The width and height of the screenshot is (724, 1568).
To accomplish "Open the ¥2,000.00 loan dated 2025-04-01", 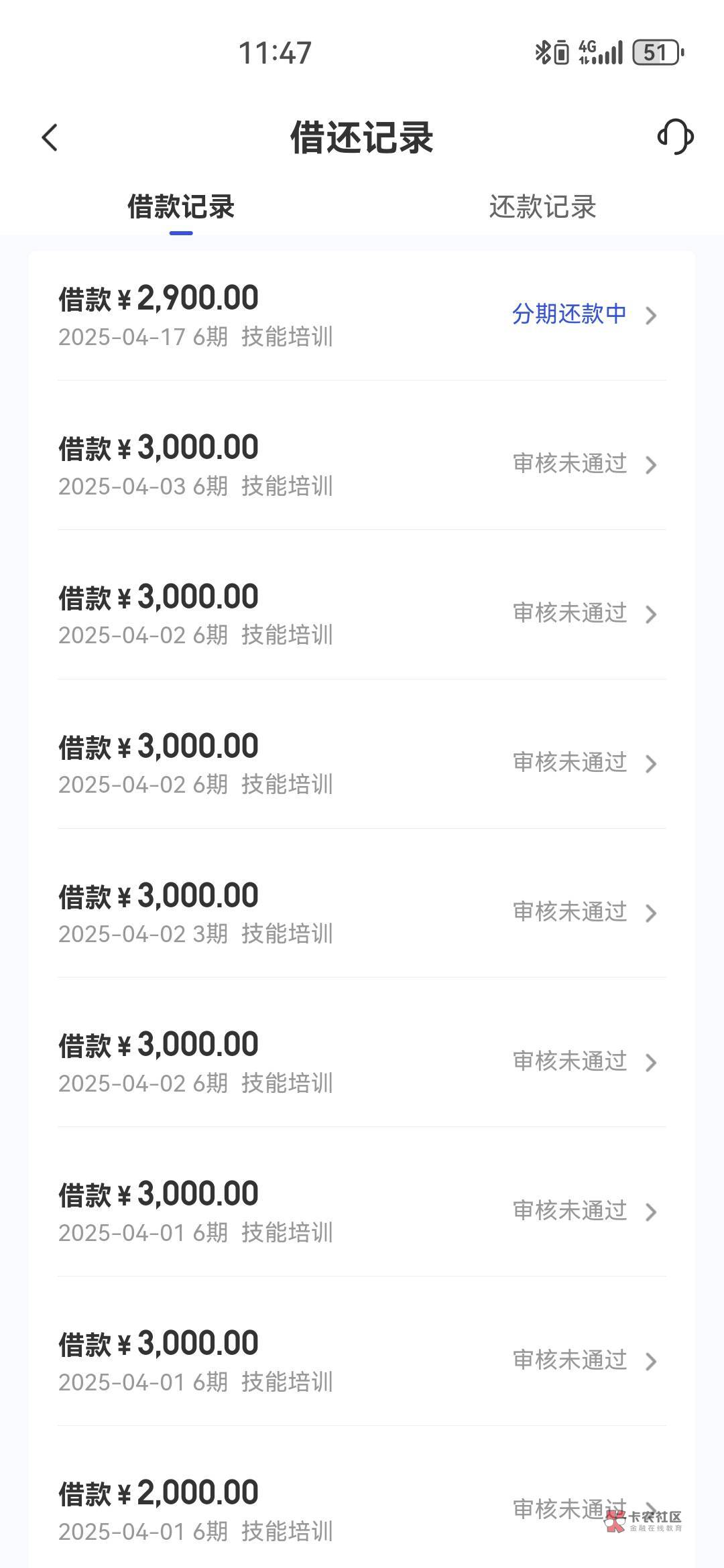I will pyautogui.click(x=362, y=1510).
